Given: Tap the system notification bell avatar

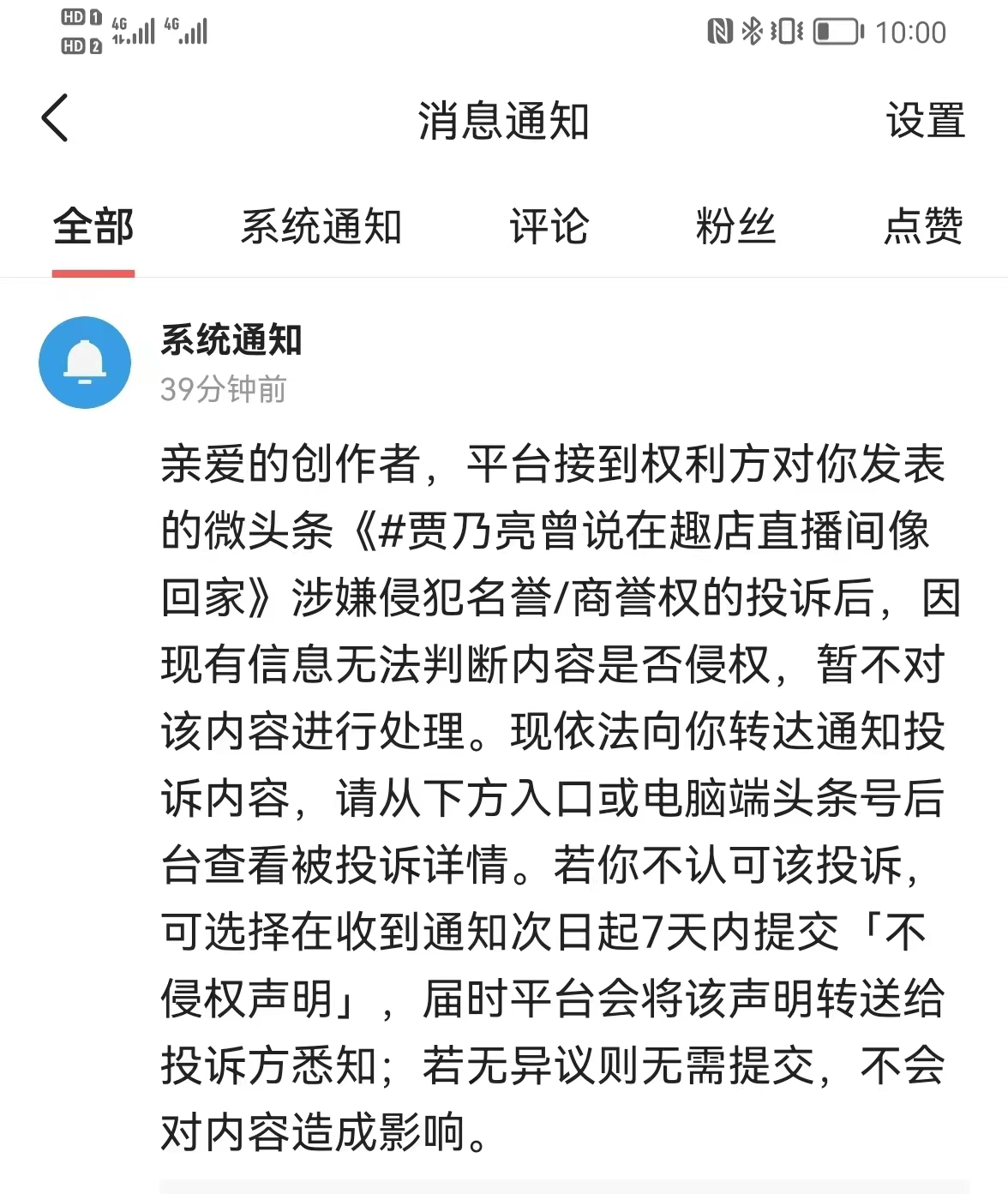Looking at the screenshot, I should pyautogui.click(x=84, y=362).
